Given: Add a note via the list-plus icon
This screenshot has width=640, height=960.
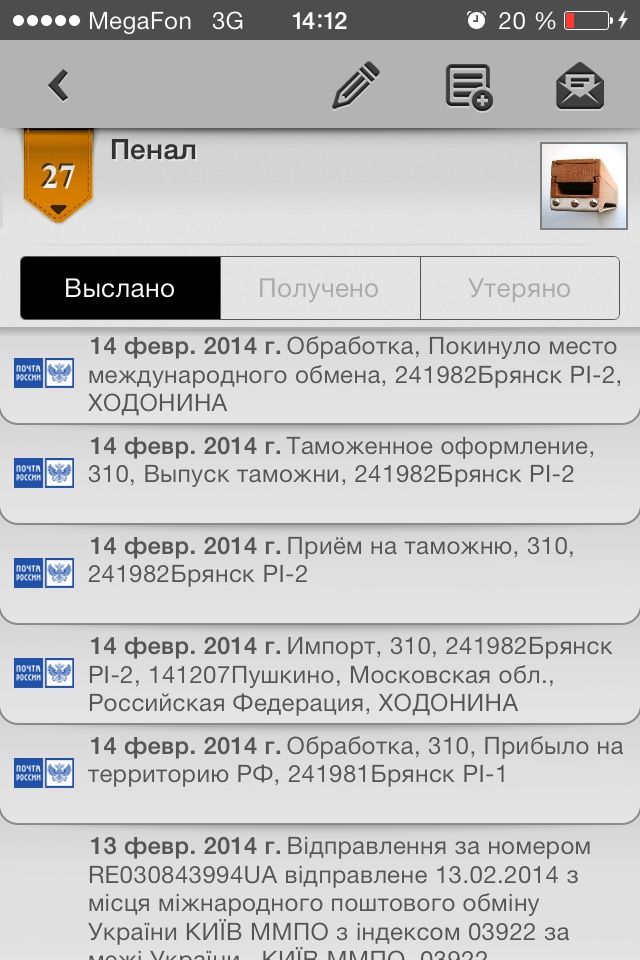Looking at the screenshot, I should tap(468, 86).
